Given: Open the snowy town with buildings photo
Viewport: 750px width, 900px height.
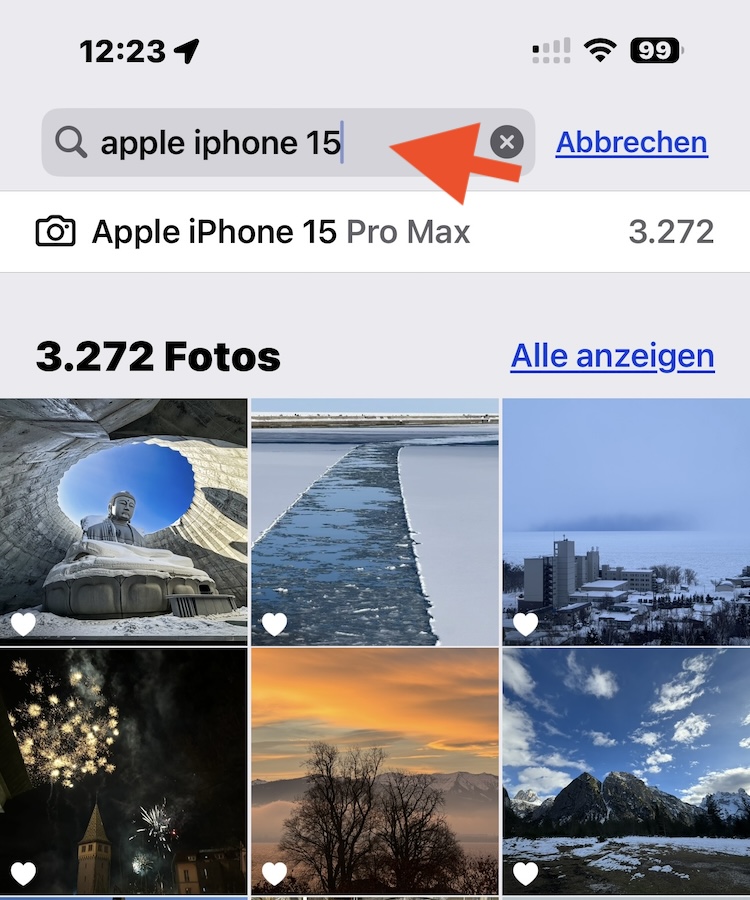Looking at the screenshot, I should click(626, 520).
